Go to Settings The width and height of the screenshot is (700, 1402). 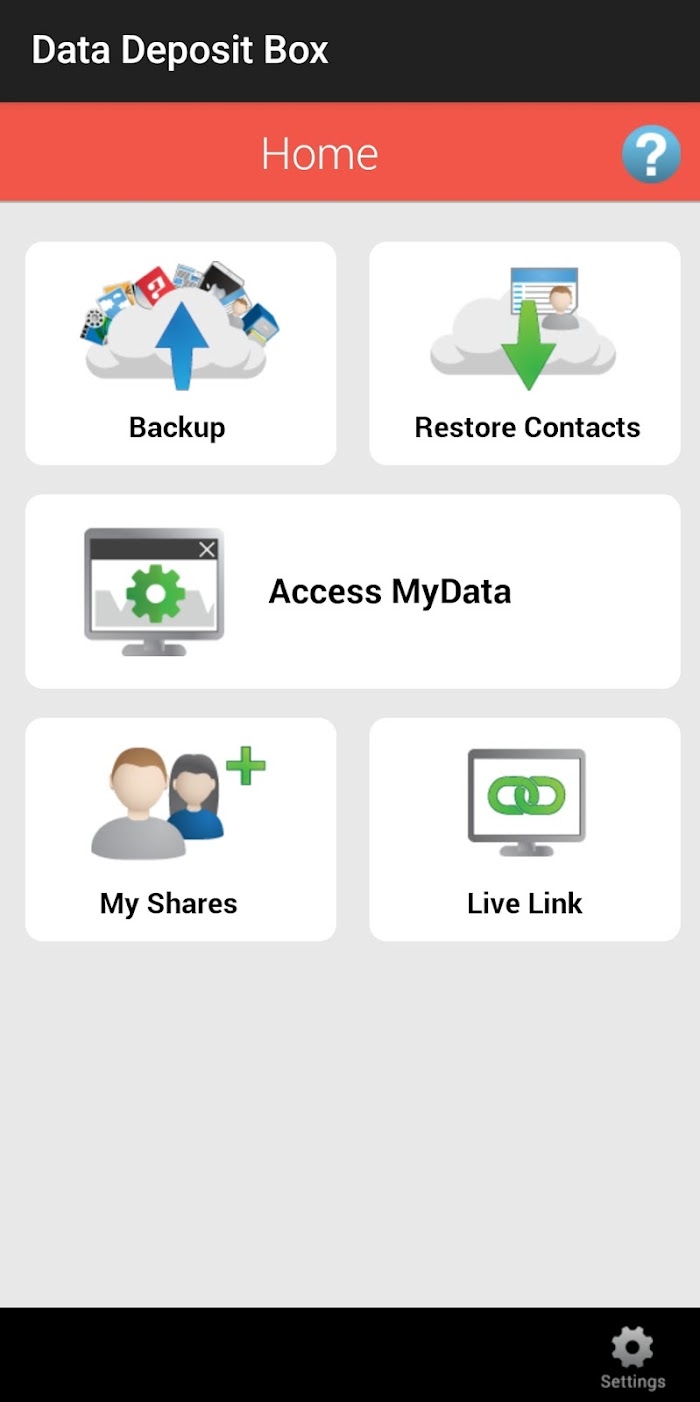click(x=632, y=1358)
